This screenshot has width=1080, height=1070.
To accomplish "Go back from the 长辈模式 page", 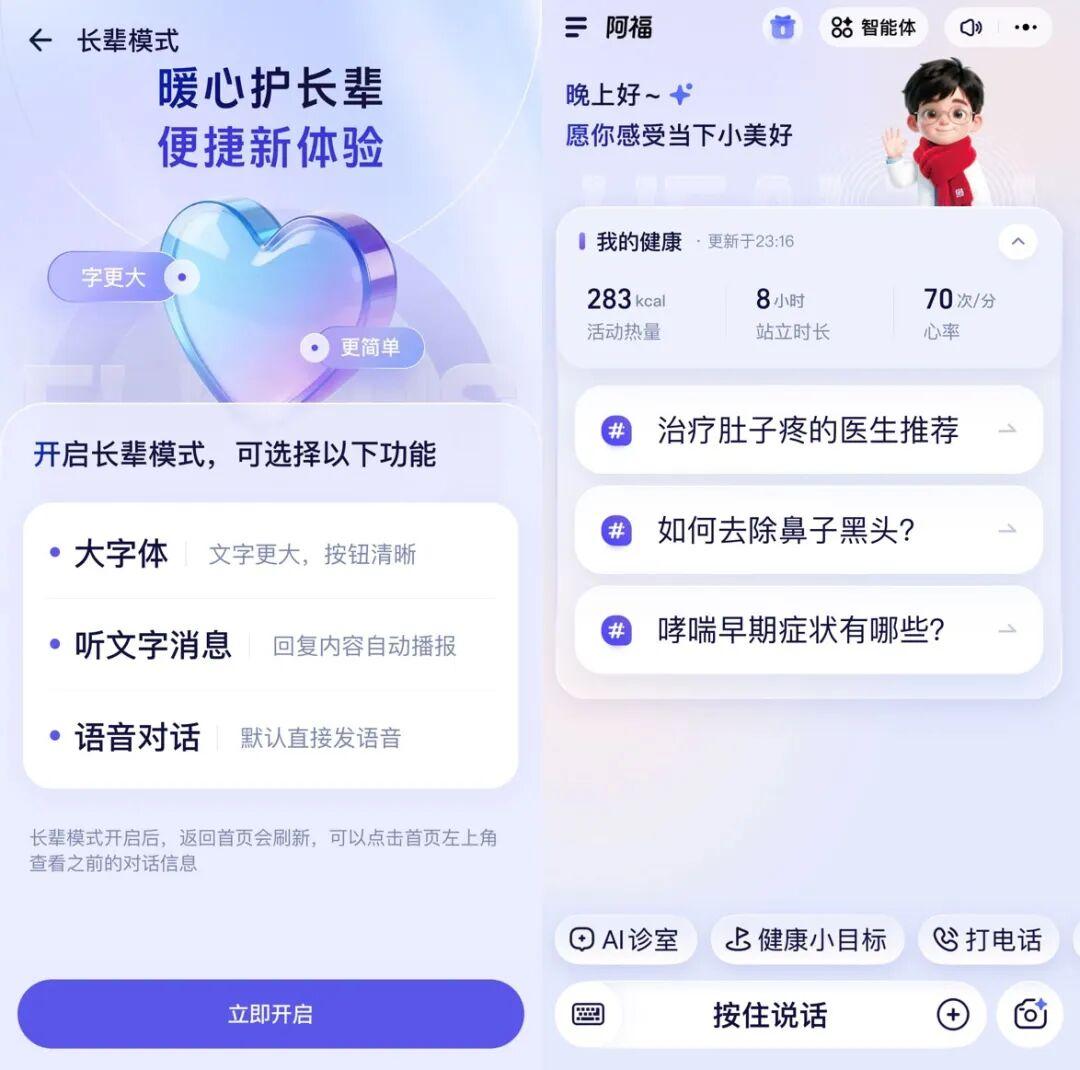I will [x=40, y=40].
